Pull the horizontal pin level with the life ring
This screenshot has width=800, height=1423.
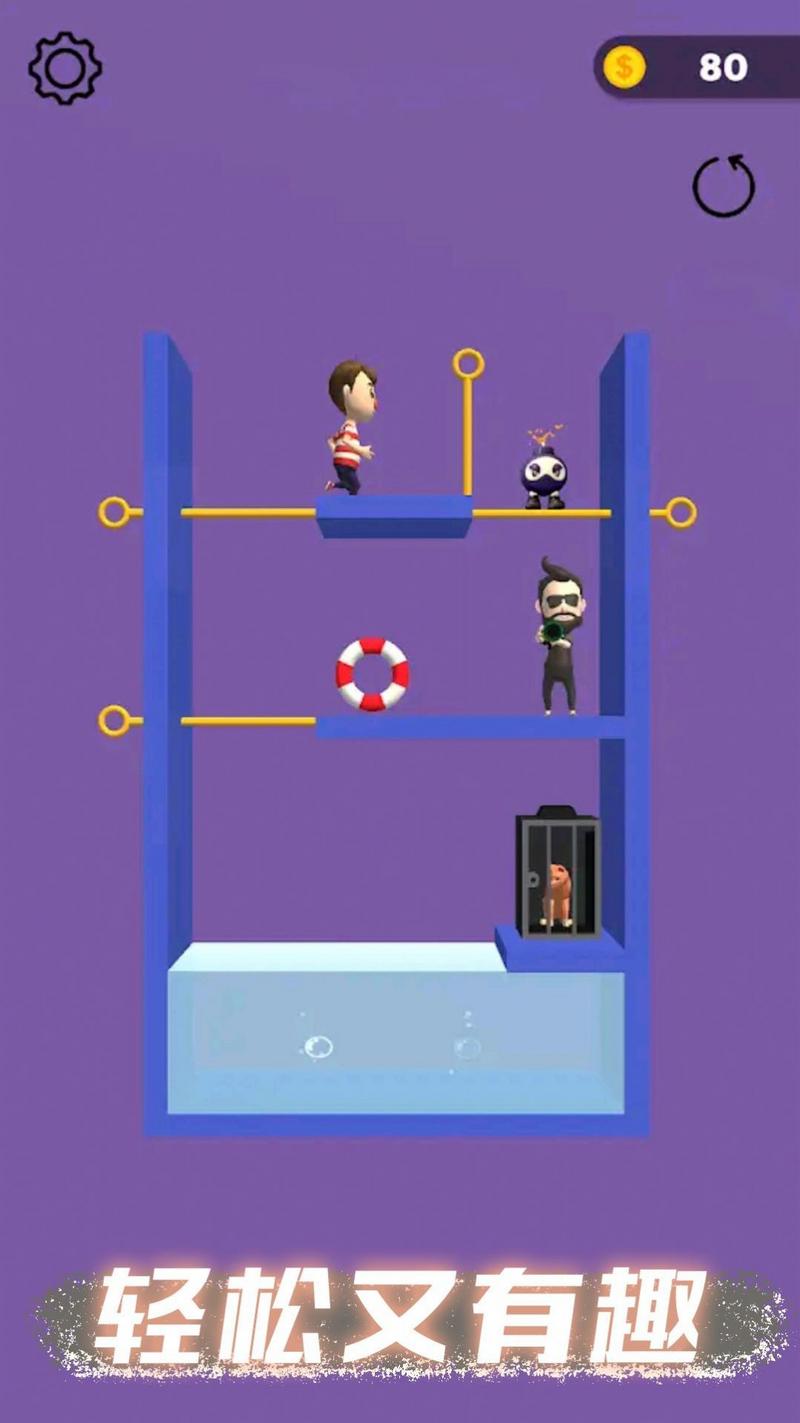click(x=115, y=720)
